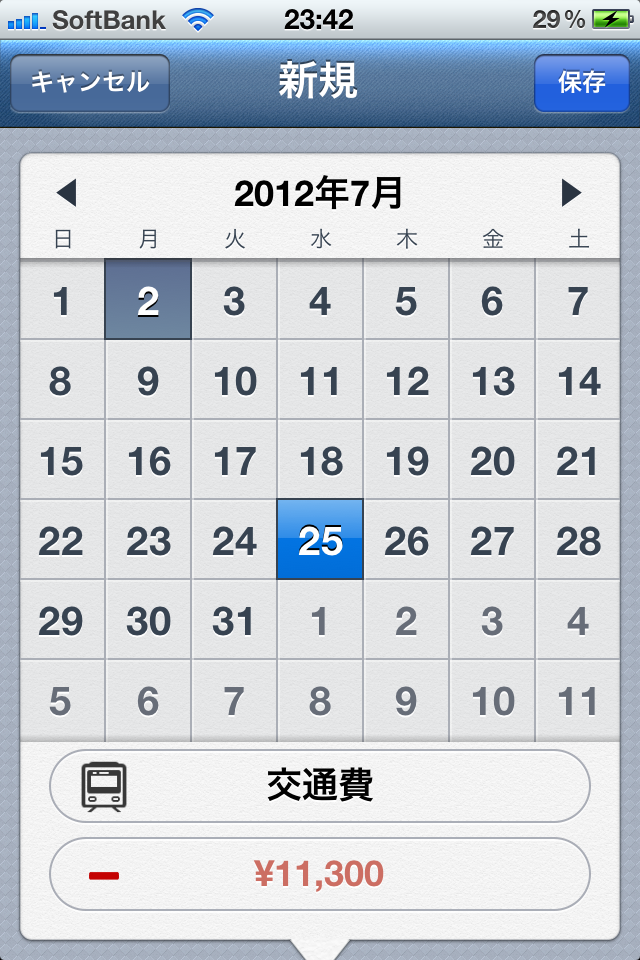Image resolution: width=640 pixels, height=960 pixels.
Task: Select July 22 as the date
Action: tap(62, 540)
